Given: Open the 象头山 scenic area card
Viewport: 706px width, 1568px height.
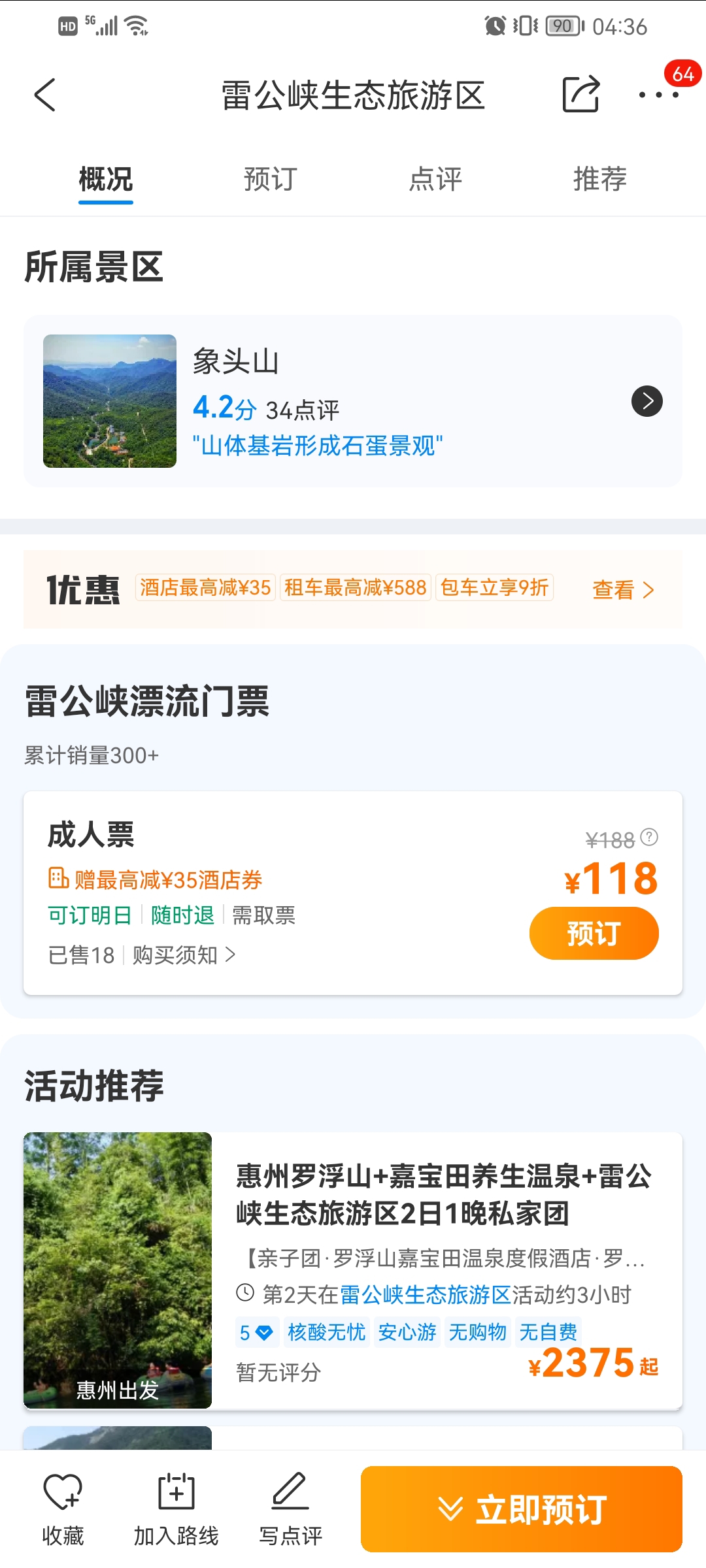Looking at the screenshot, I should pos(353,401).
